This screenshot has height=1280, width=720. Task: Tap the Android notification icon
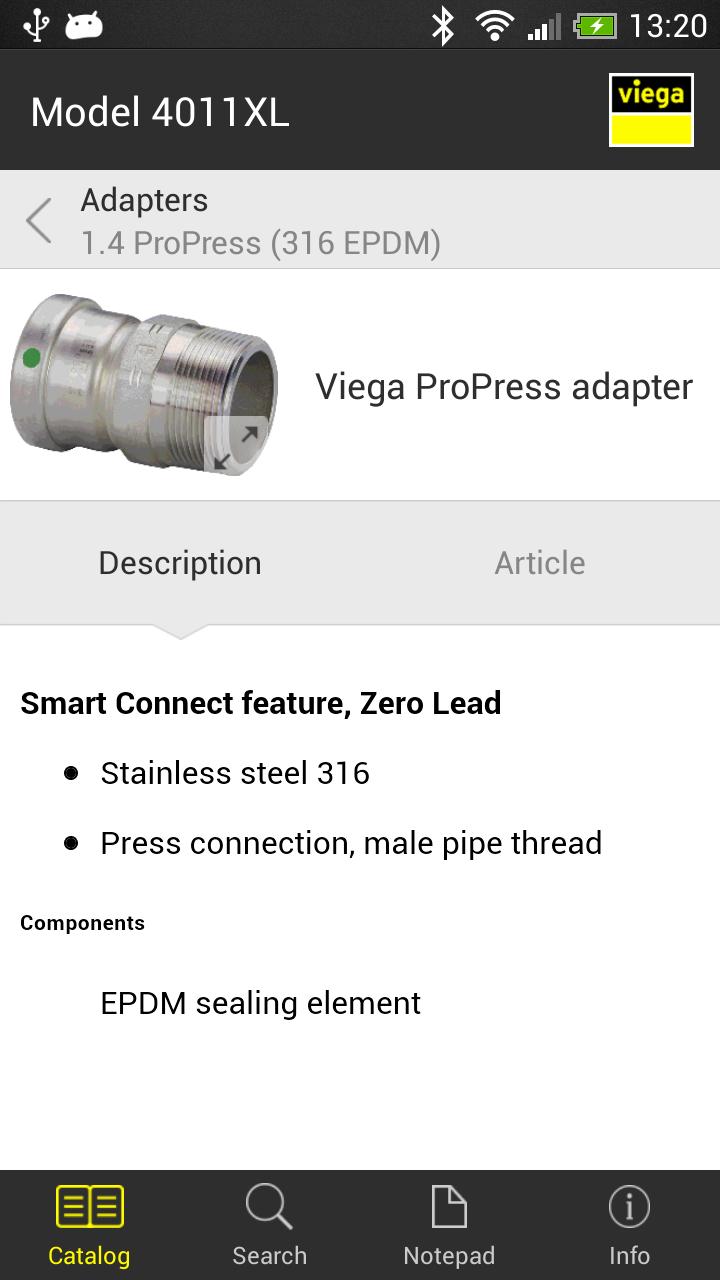[x=84, y=25]
